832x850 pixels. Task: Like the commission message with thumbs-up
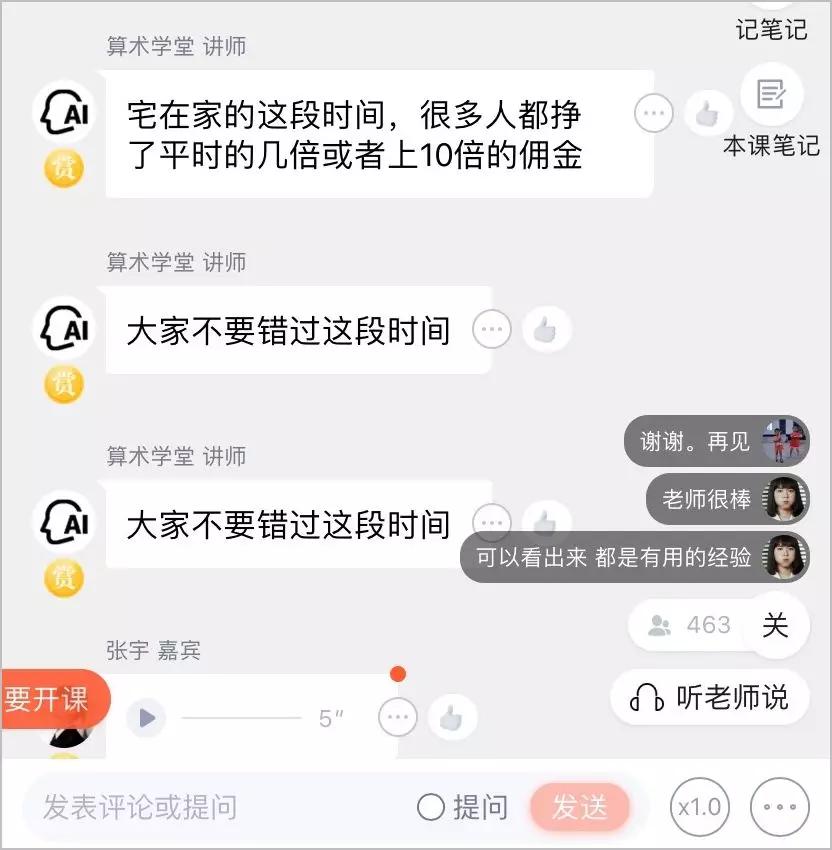pyautogui.click(x=710, y=113)
